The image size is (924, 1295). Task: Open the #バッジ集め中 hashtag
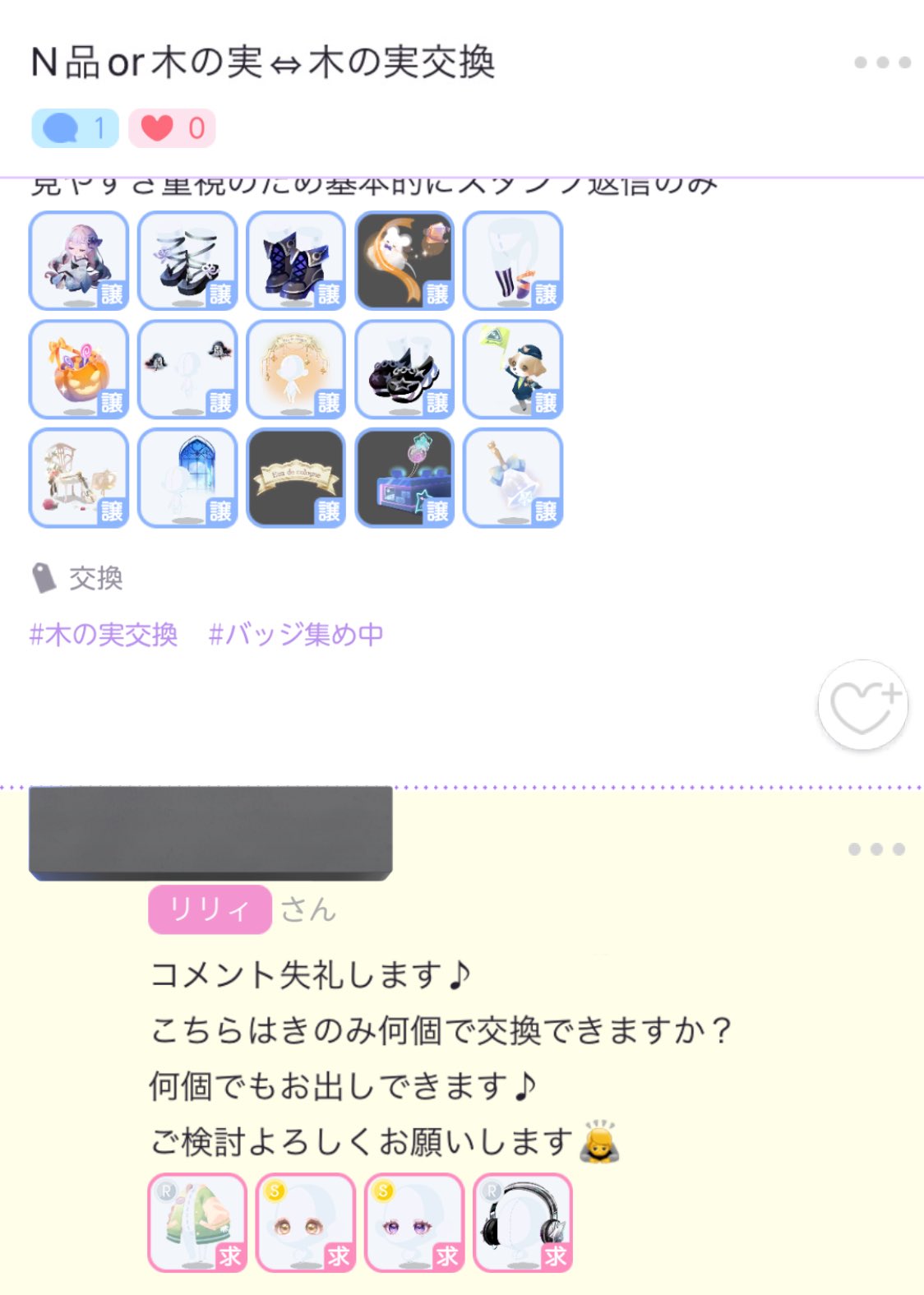296,634
